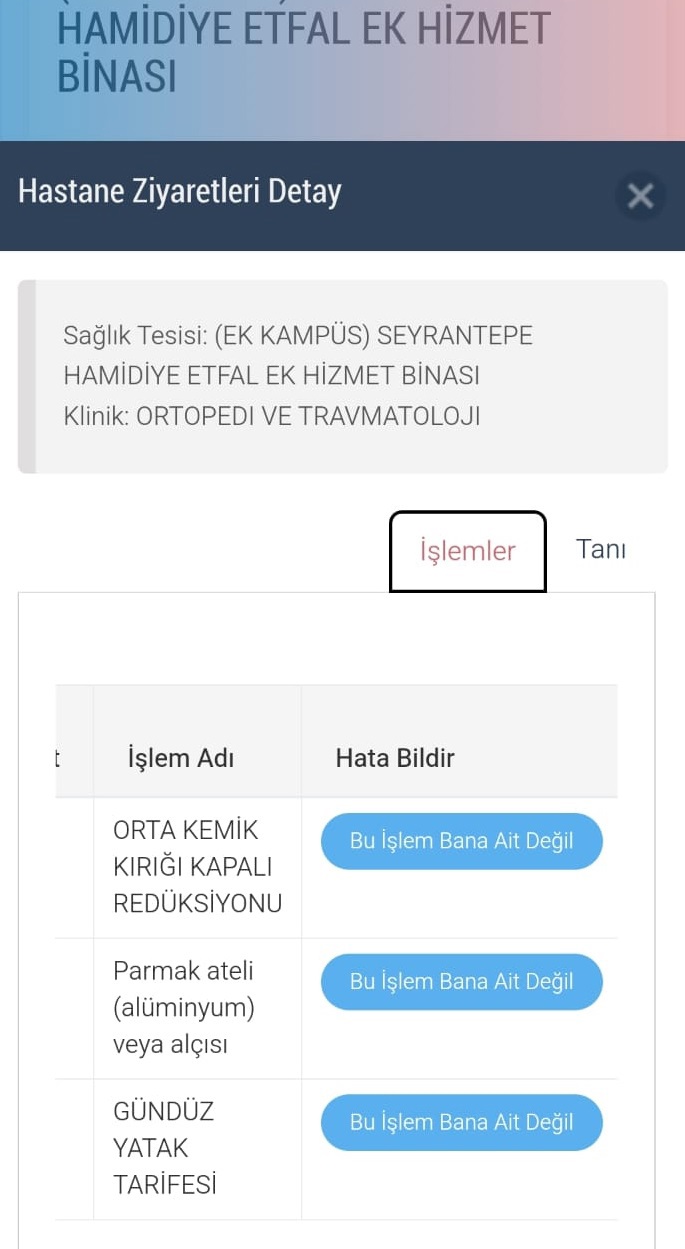Viewport: 685px width, 1249px height.
Task: Select the İşlemler tab
Action: pyautogui.click(x=468, y=551)
